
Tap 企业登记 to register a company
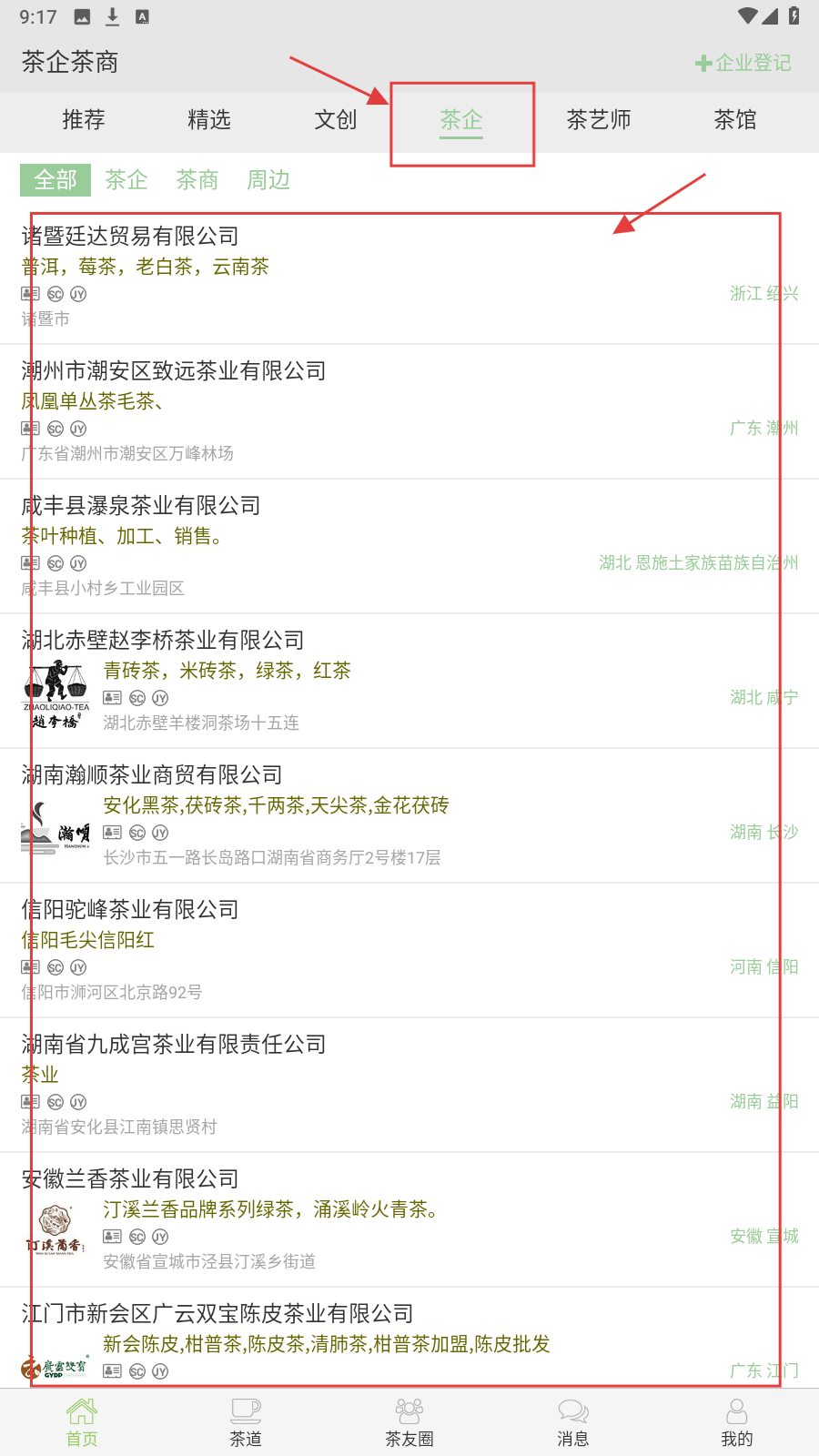743,63
